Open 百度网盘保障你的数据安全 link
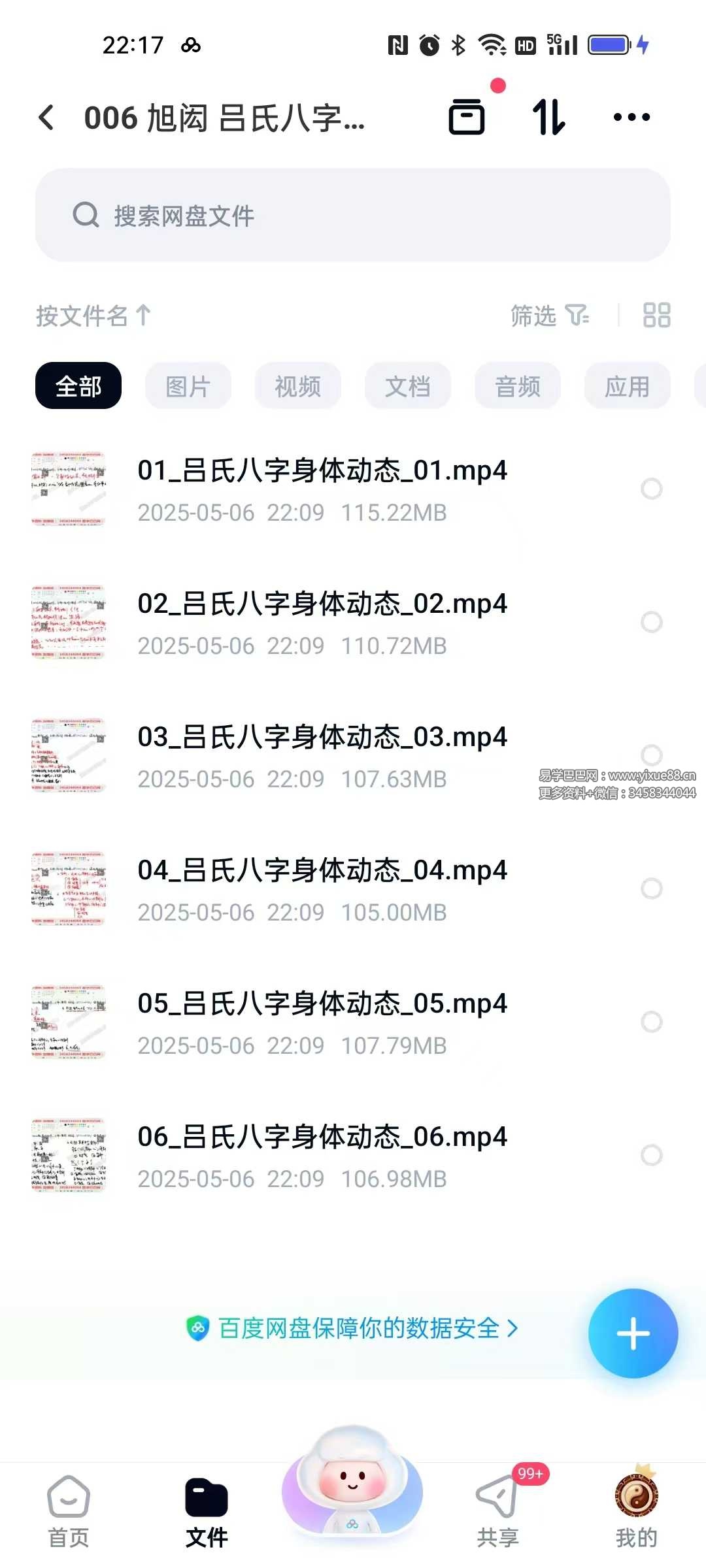Image resolution: width=706 pixels, height=1568 pixels. pyautogui.click(x=353, y=1328)
